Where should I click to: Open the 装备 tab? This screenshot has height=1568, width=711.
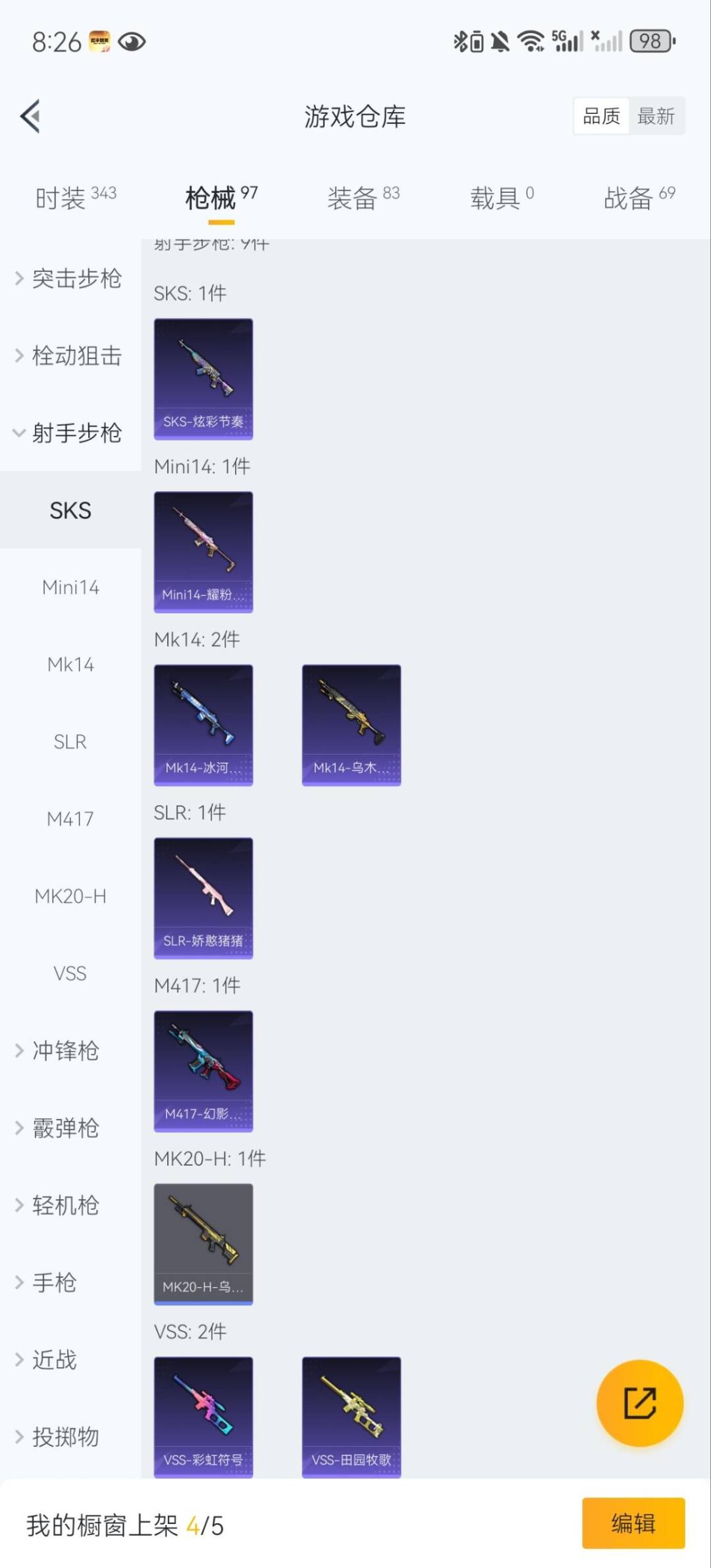[x=363, y=197]
